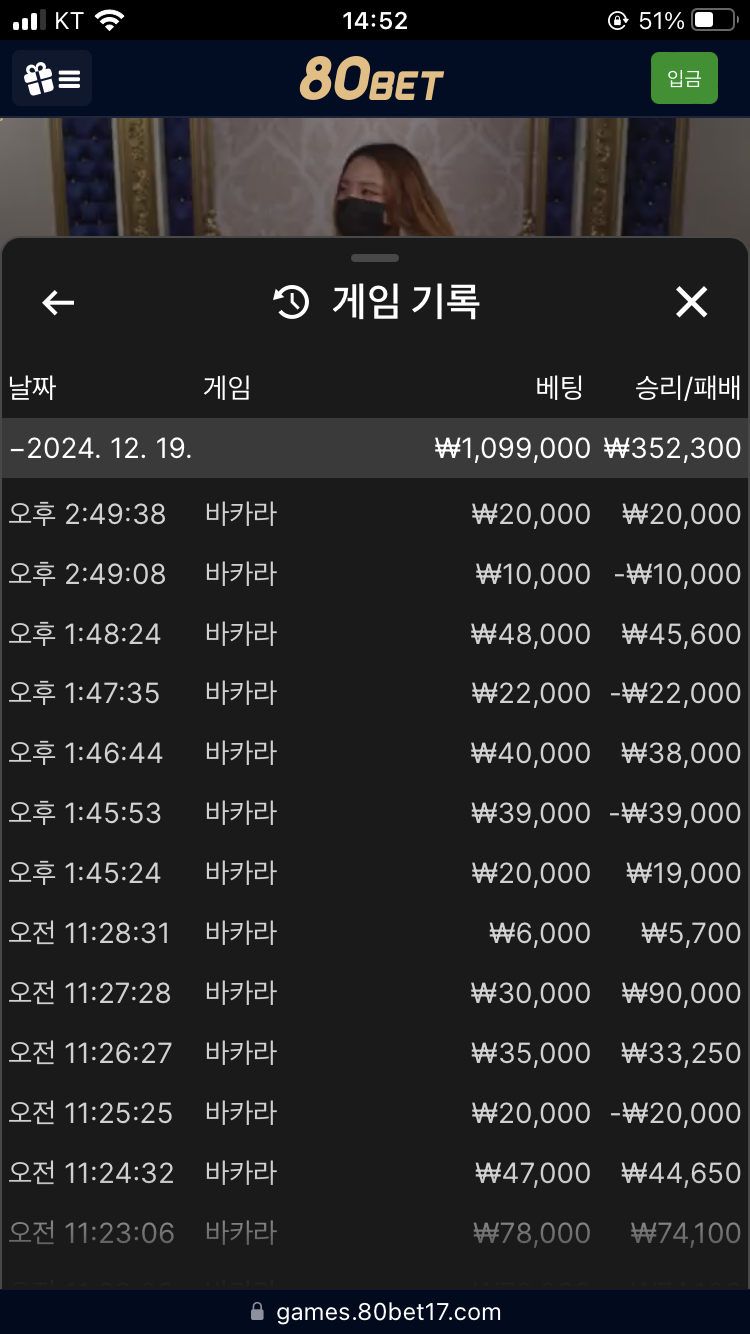Go back with the left arrow
This screenshot has width=750, height=1334.
click(x=58, y=302)
